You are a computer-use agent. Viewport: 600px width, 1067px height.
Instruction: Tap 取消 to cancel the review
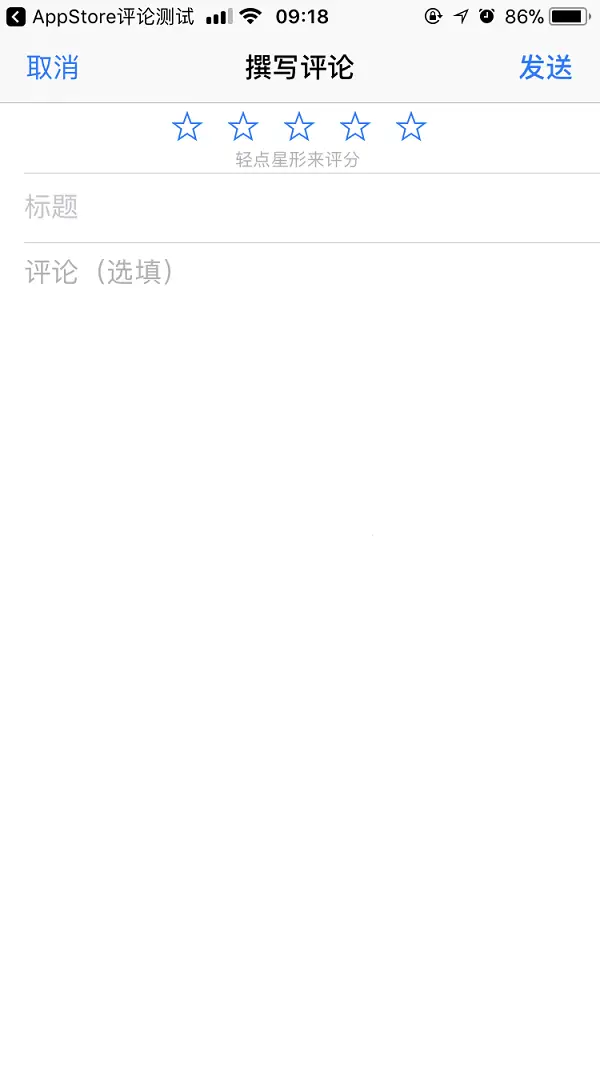pos(52,68)
